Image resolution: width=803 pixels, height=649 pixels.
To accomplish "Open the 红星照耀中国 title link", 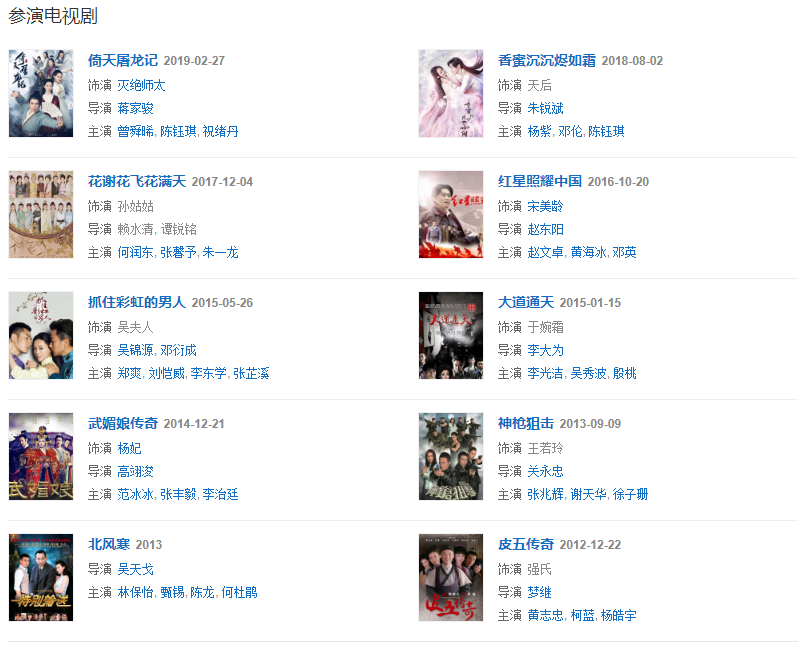I will 540,181.
